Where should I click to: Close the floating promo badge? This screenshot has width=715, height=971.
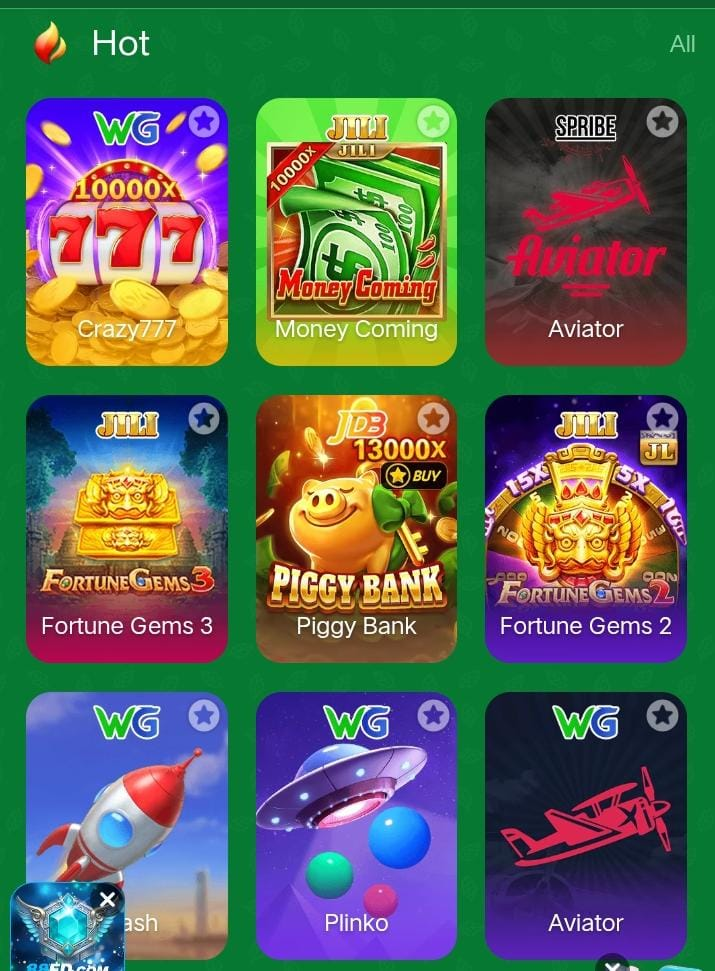[x=107, y=900]
